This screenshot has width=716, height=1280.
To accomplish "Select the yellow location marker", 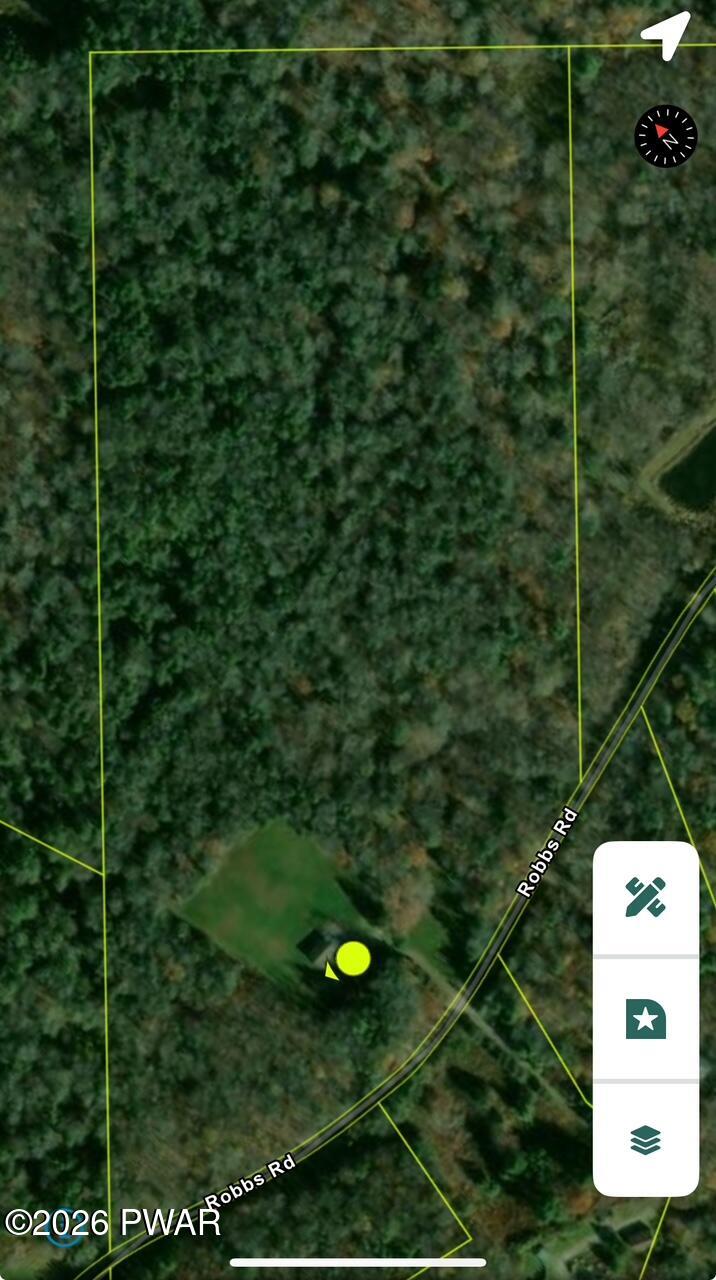I will point(353,958).
